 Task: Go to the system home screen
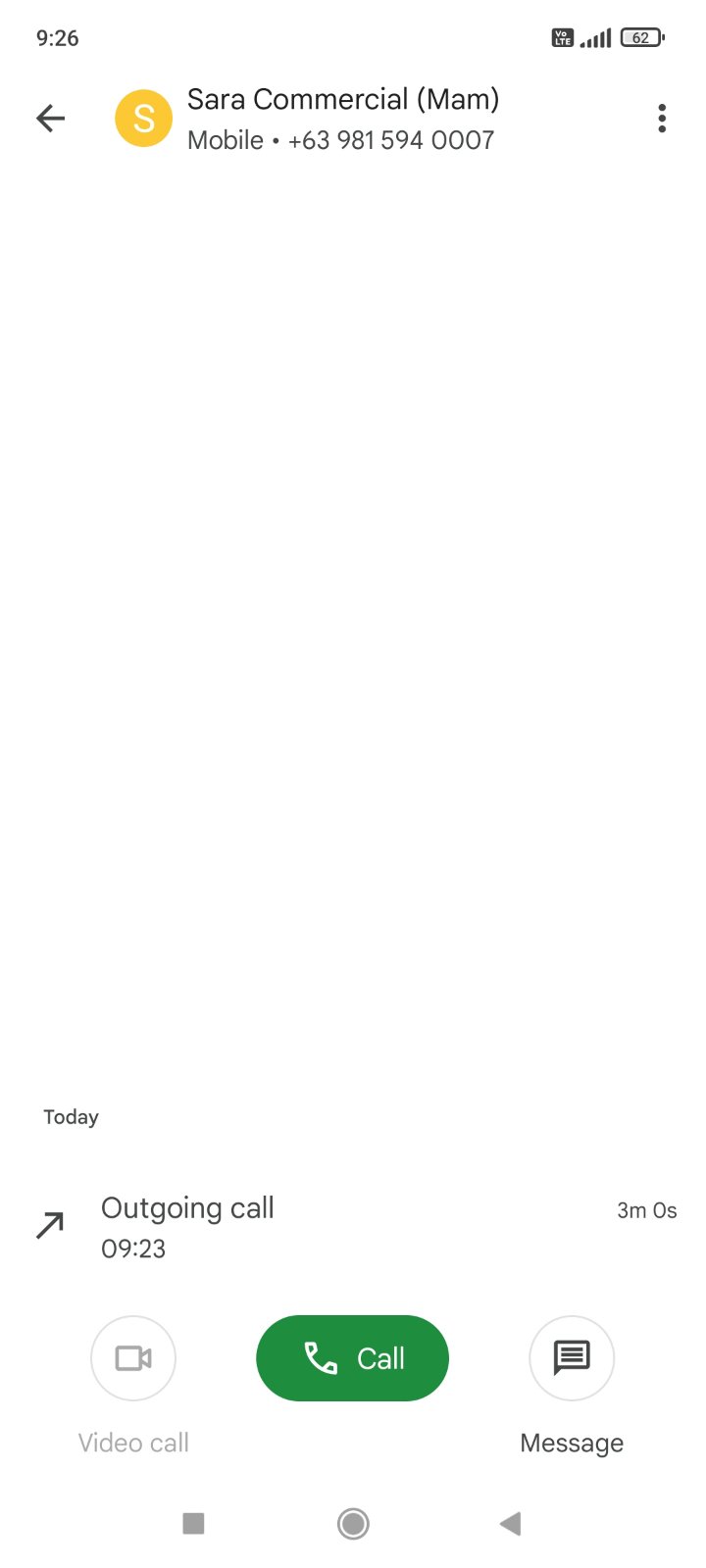(353, 1523)
